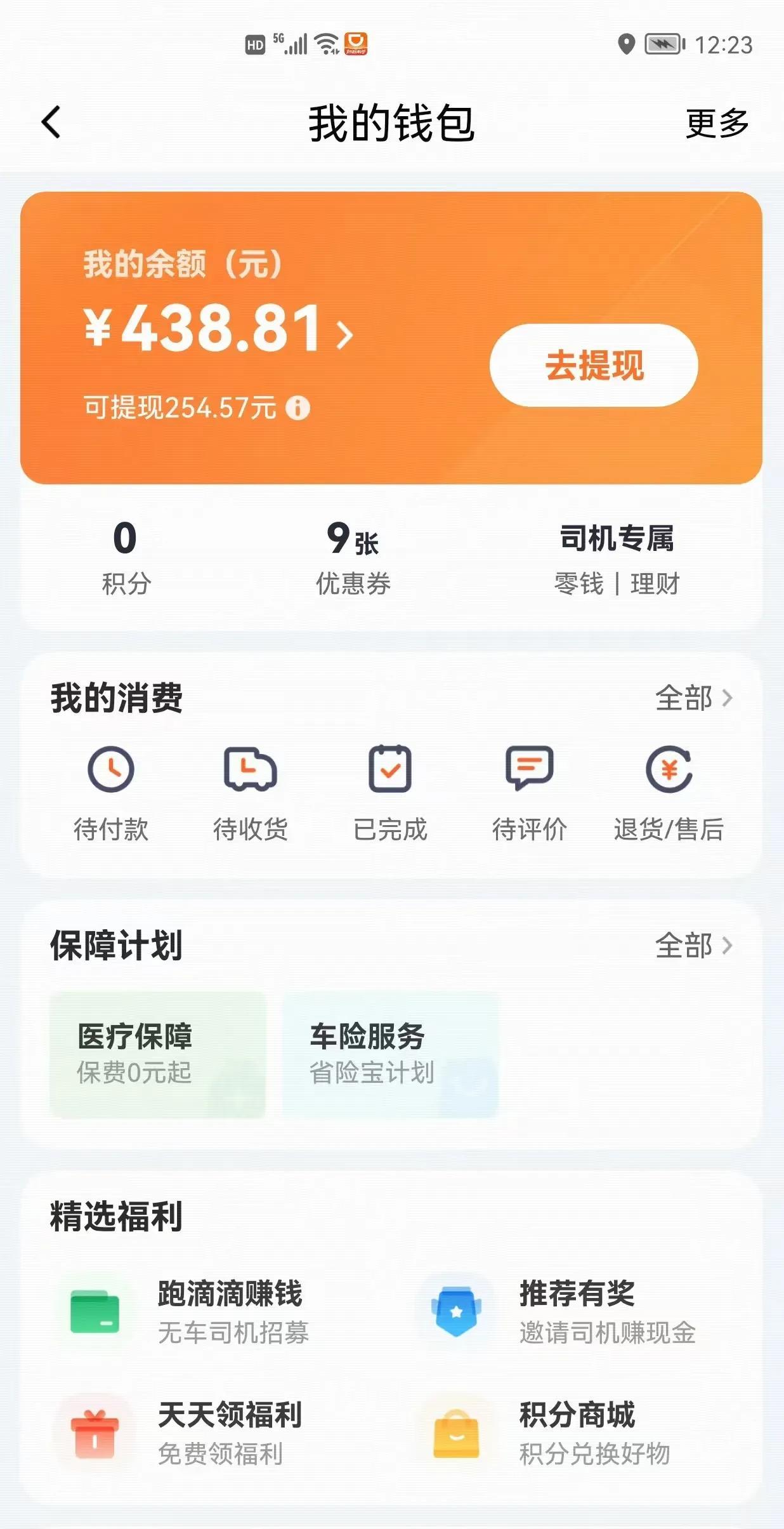Open balance details for ¥438.81

tap(219, 329)
